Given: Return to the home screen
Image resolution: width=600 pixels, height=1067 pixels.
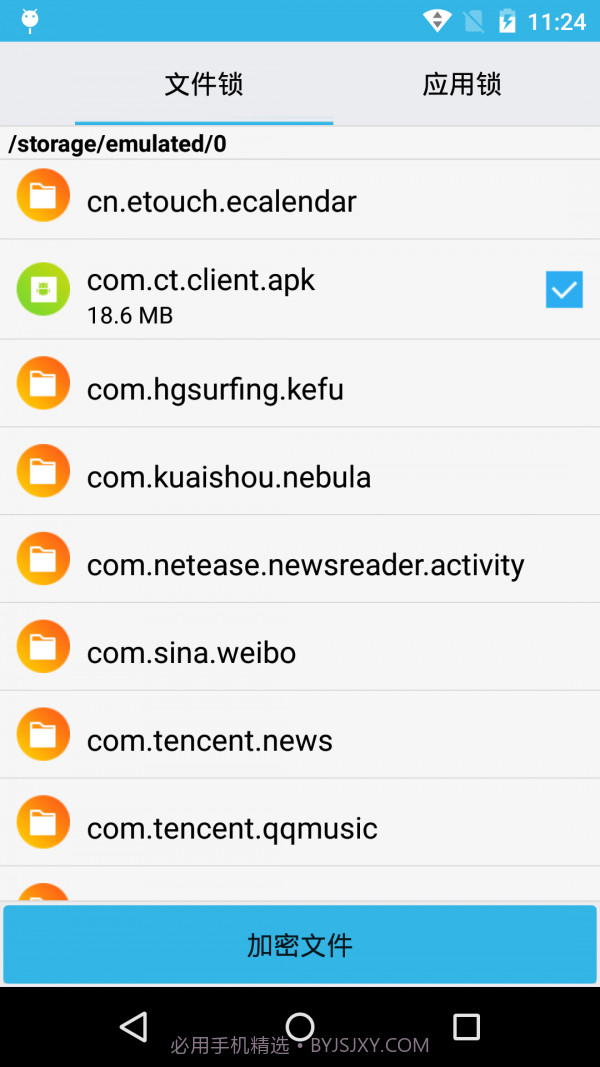Looking at the screenshot, I should (x=300, y=1026).
